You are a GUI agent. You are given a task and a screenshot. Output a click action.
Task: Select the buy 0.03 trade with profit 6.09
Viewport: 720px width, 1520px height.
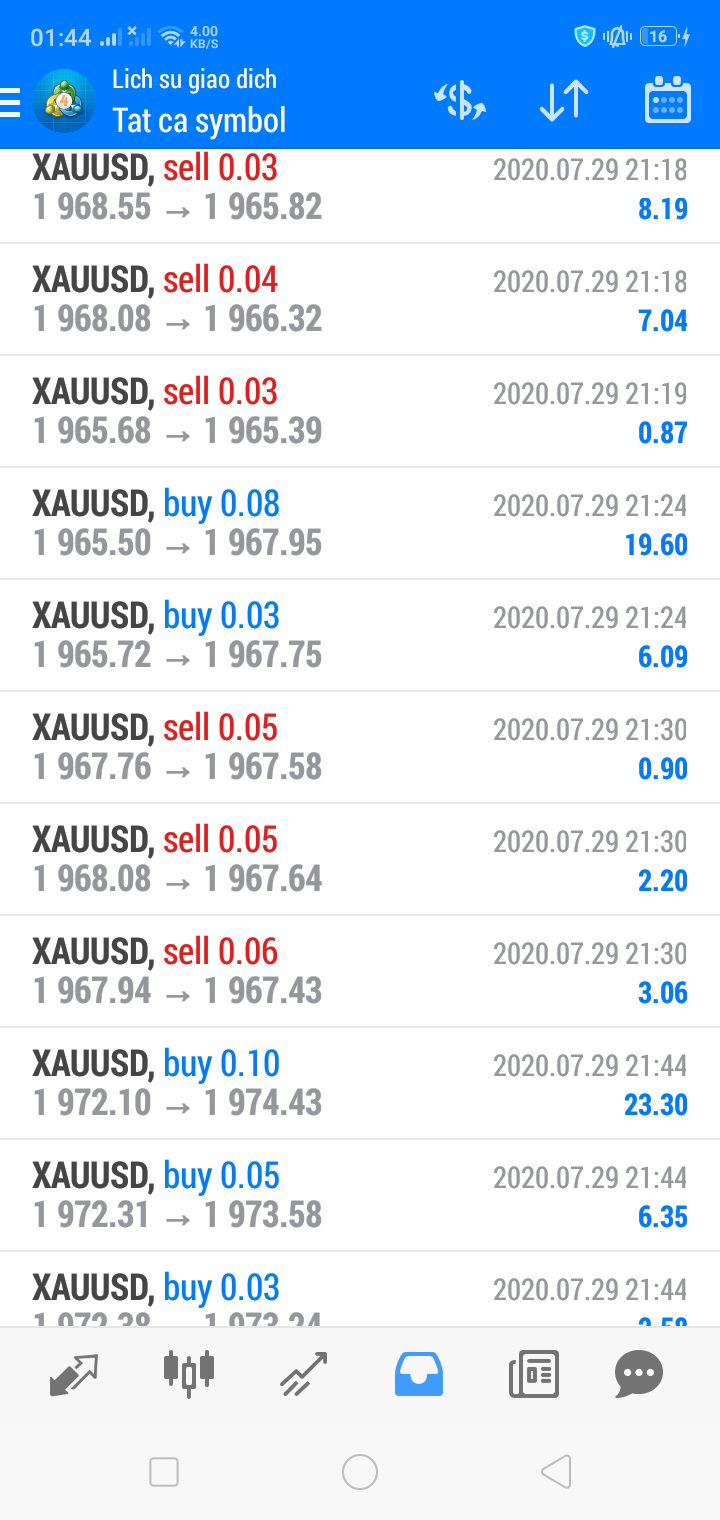tap(360, 635)
